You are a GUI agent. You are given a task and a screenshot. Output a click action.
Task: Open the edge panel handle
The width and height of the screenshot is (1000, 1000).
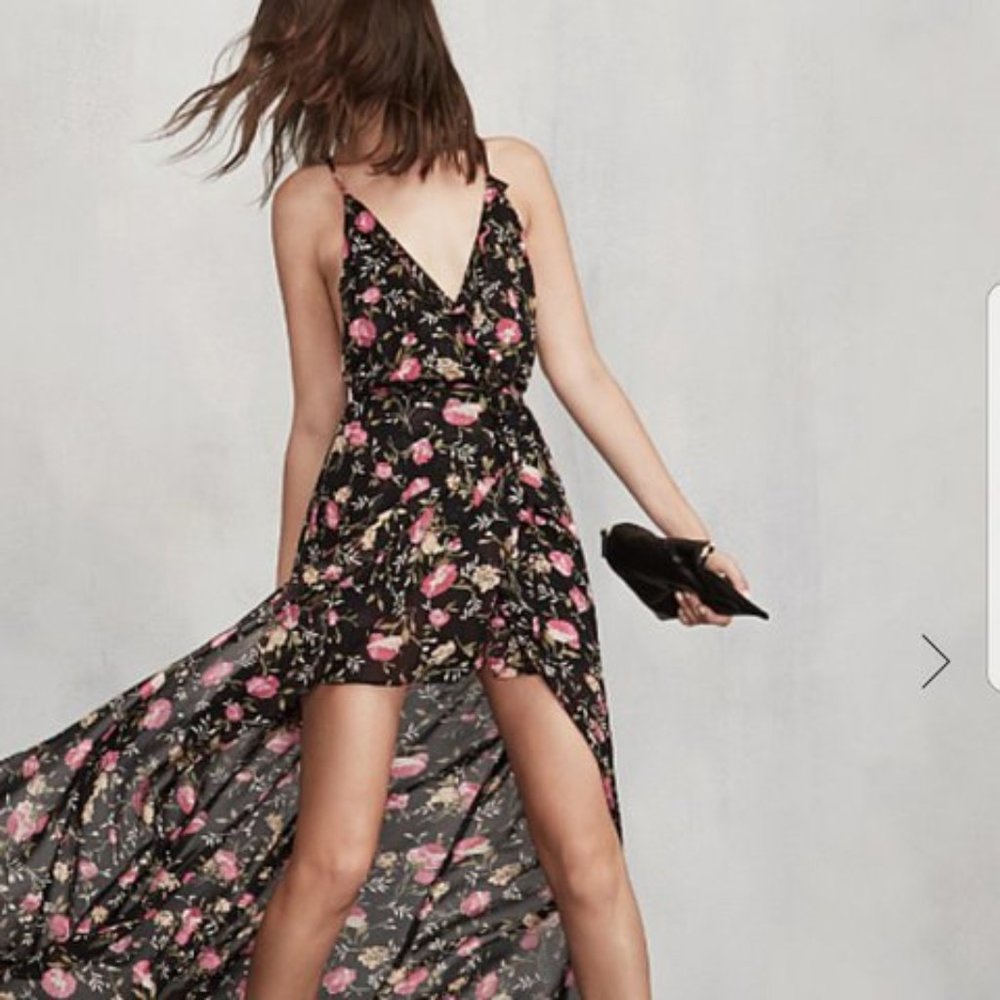pos(993,487)
